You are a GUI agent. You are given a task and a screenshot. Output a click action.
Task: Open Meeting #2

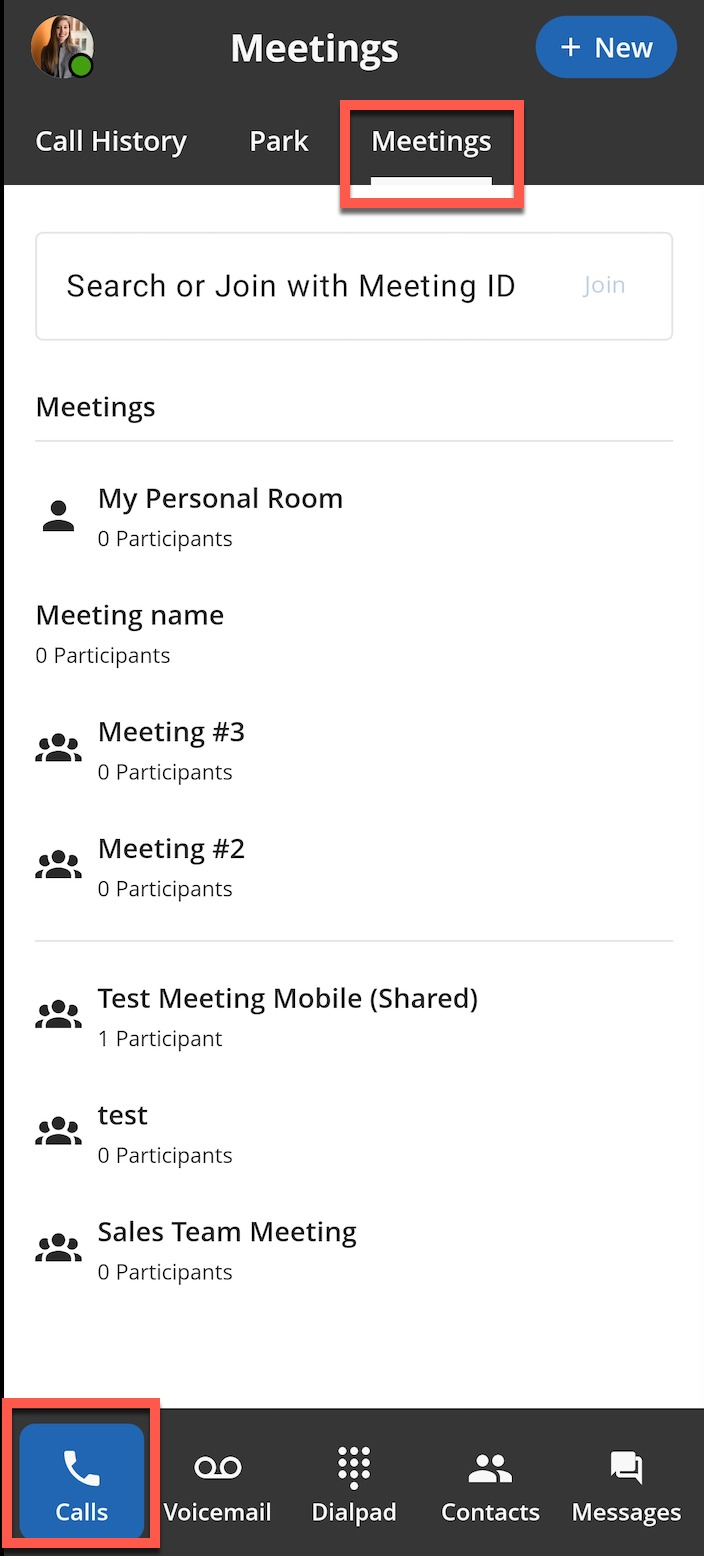click(x=171, y=865)
